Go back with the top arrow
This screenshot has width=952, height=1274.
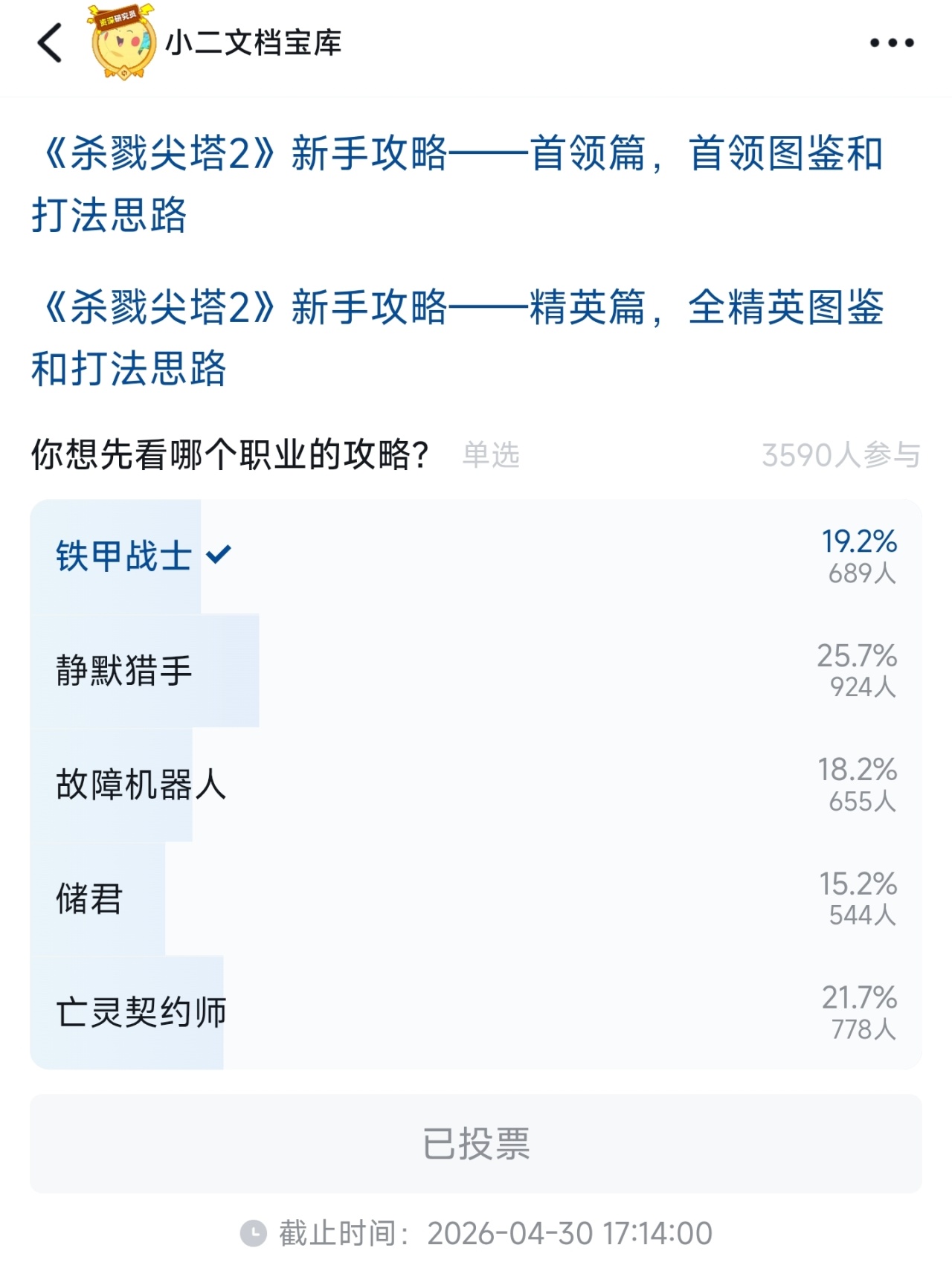[50, 42]
